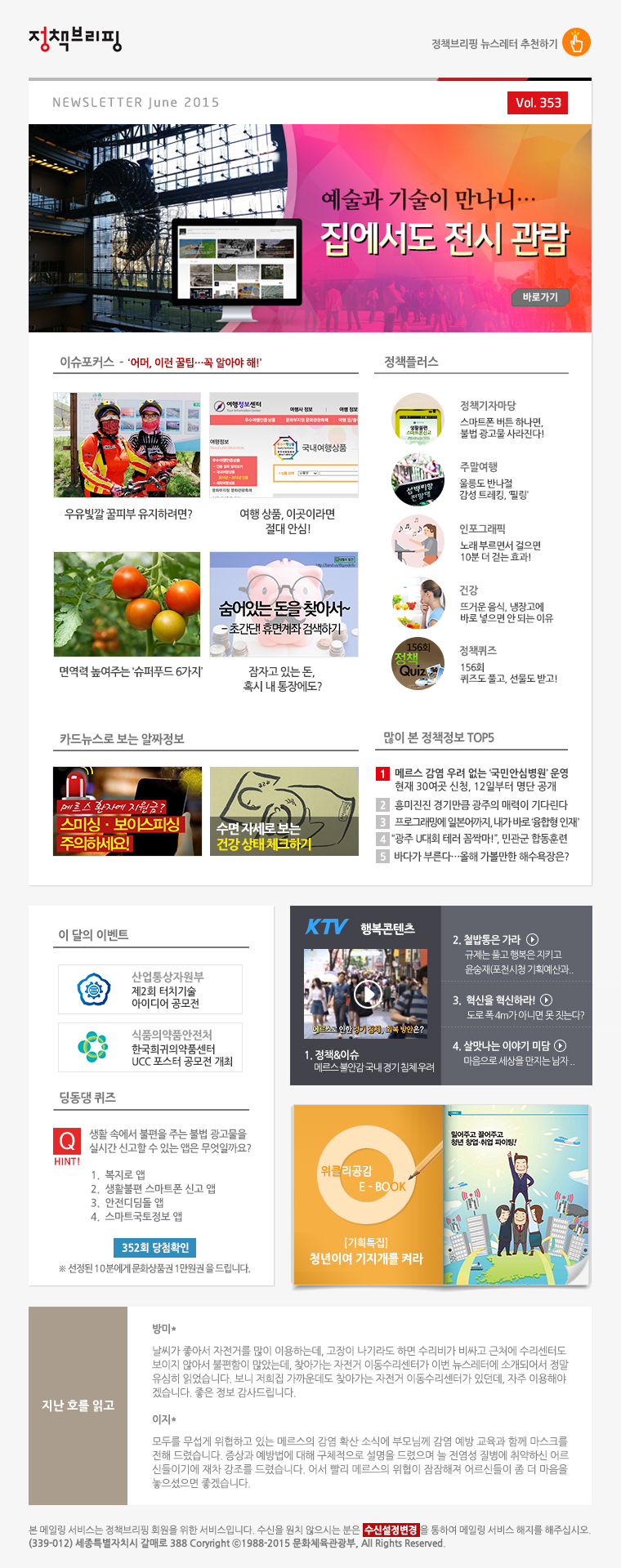Open the 여행 상품 절대 안심 article
Image resolution: width=621 pixels, height=1568 pixels.
(284, 445)
